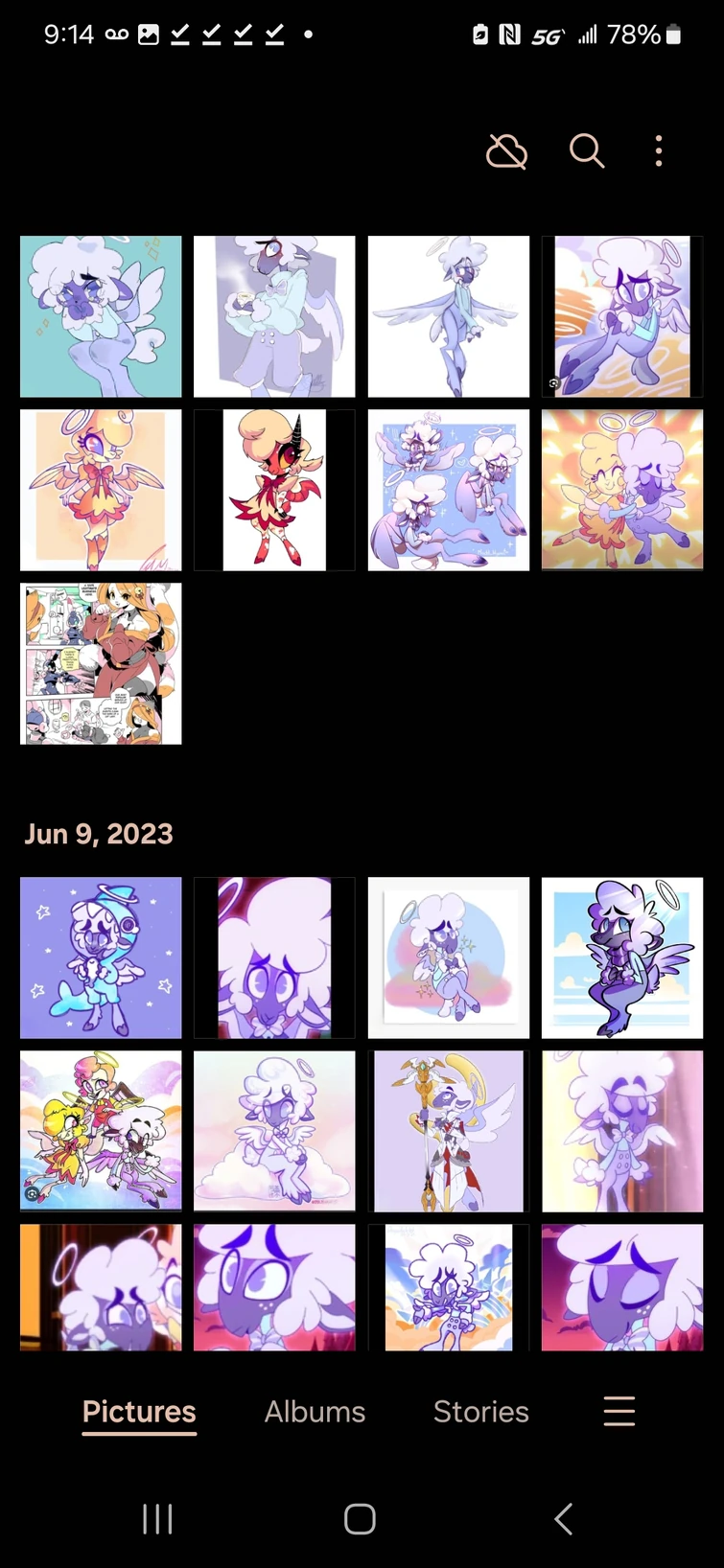
Task: Open the two characters hugging sunburst picture
Action: pos(622,490)
